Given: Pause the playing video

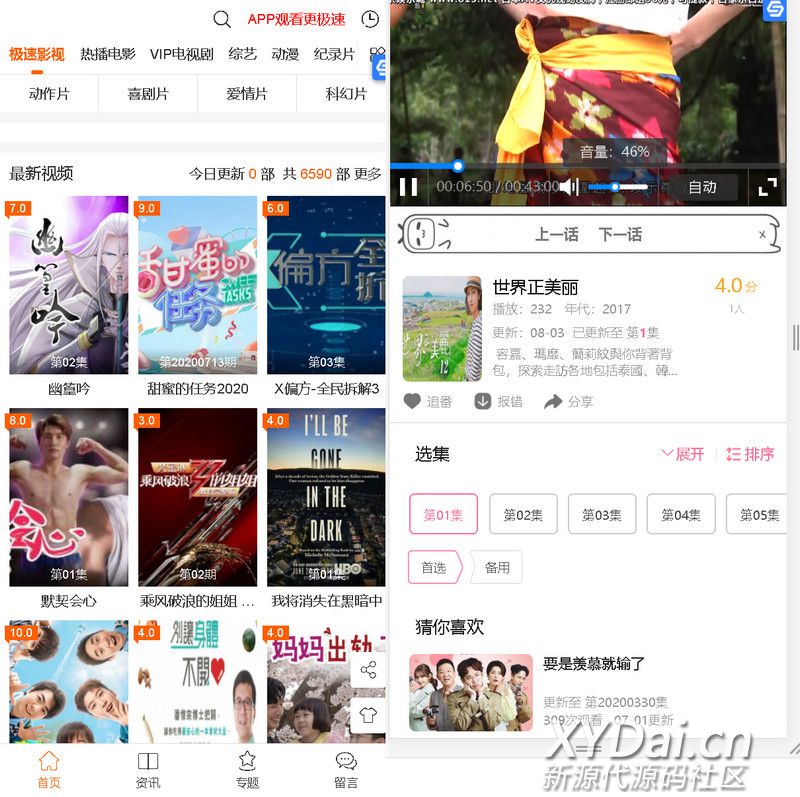Looking at the screenshot, I should click(x=408, y=187).
